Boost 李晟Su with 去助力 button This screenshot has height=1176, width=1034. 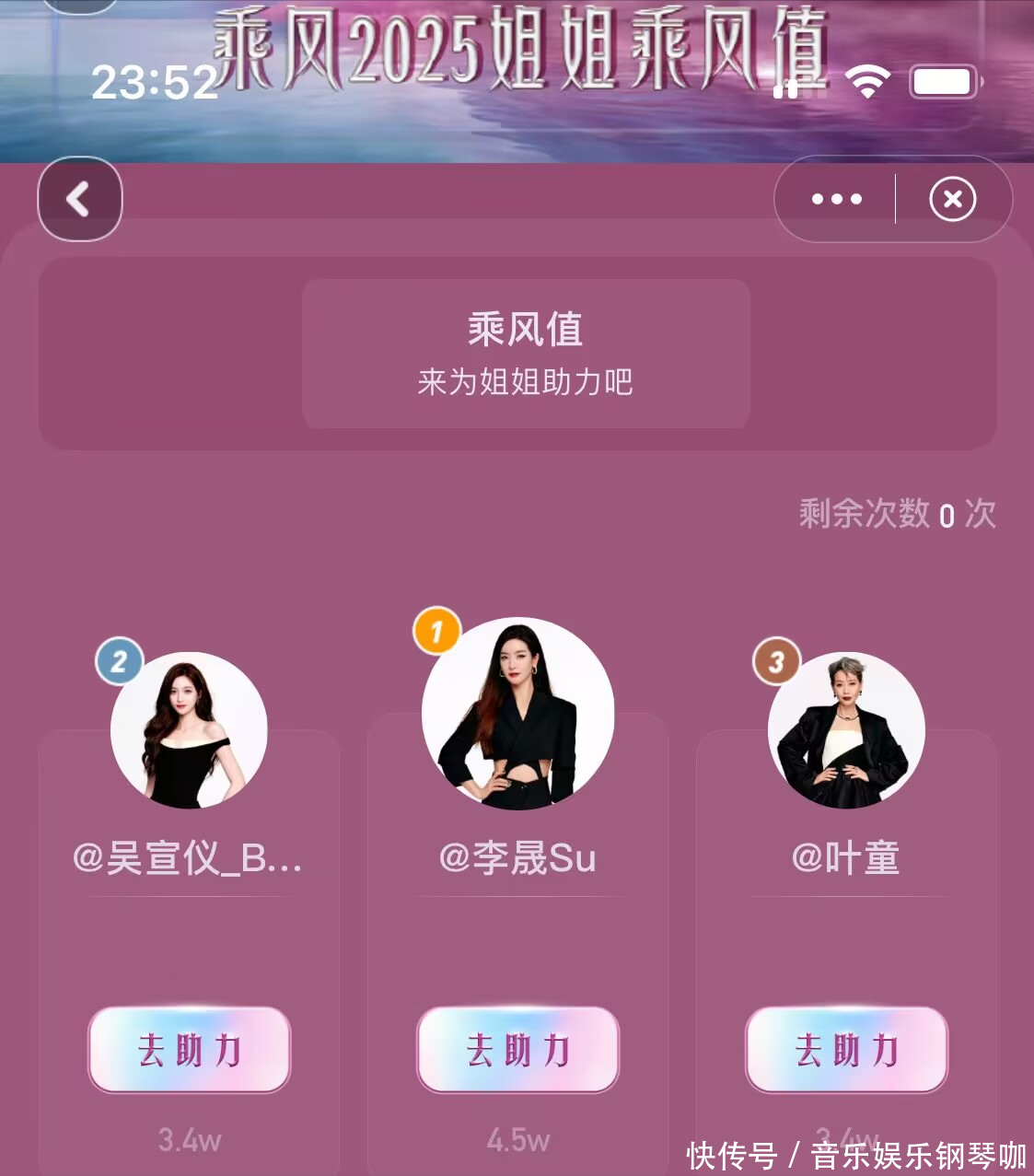point(517,1050)
